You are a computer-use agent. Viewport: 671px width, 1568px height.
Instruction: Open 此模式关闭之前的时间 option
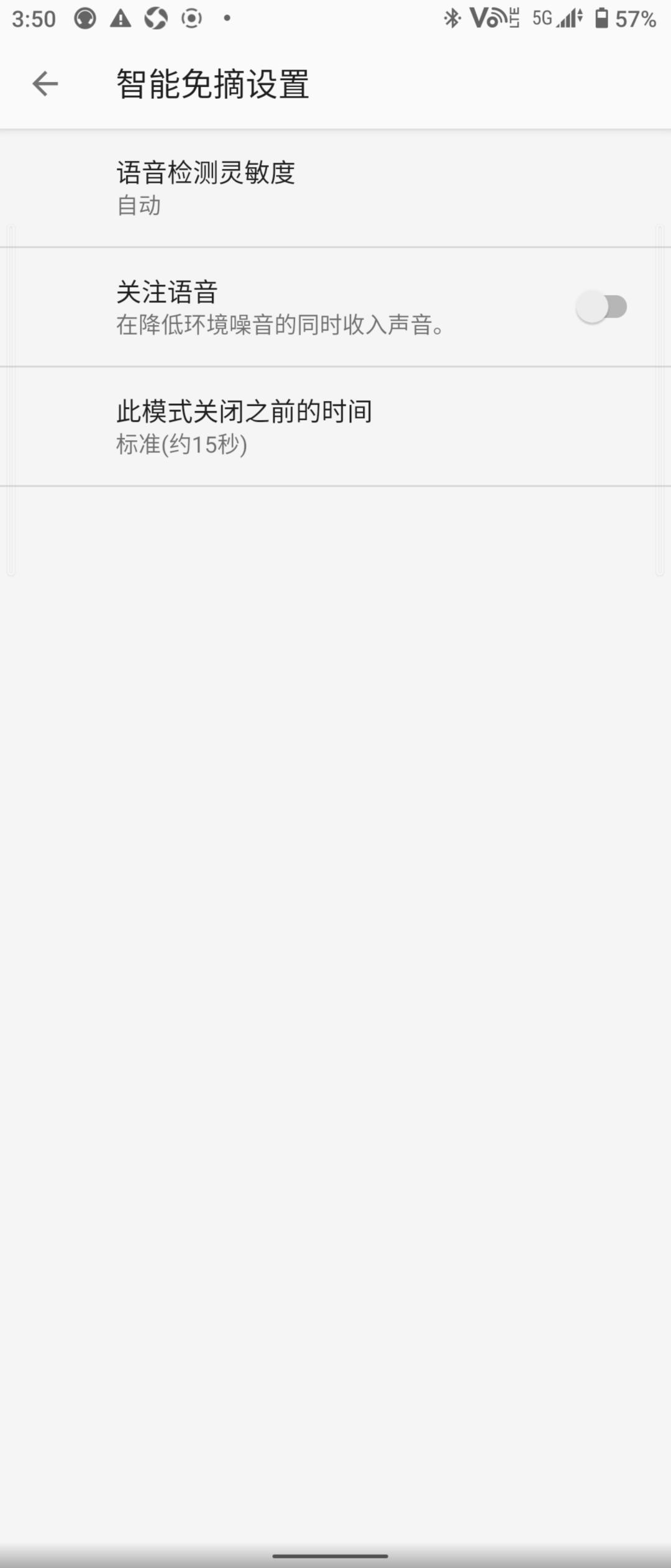[335, 426]
